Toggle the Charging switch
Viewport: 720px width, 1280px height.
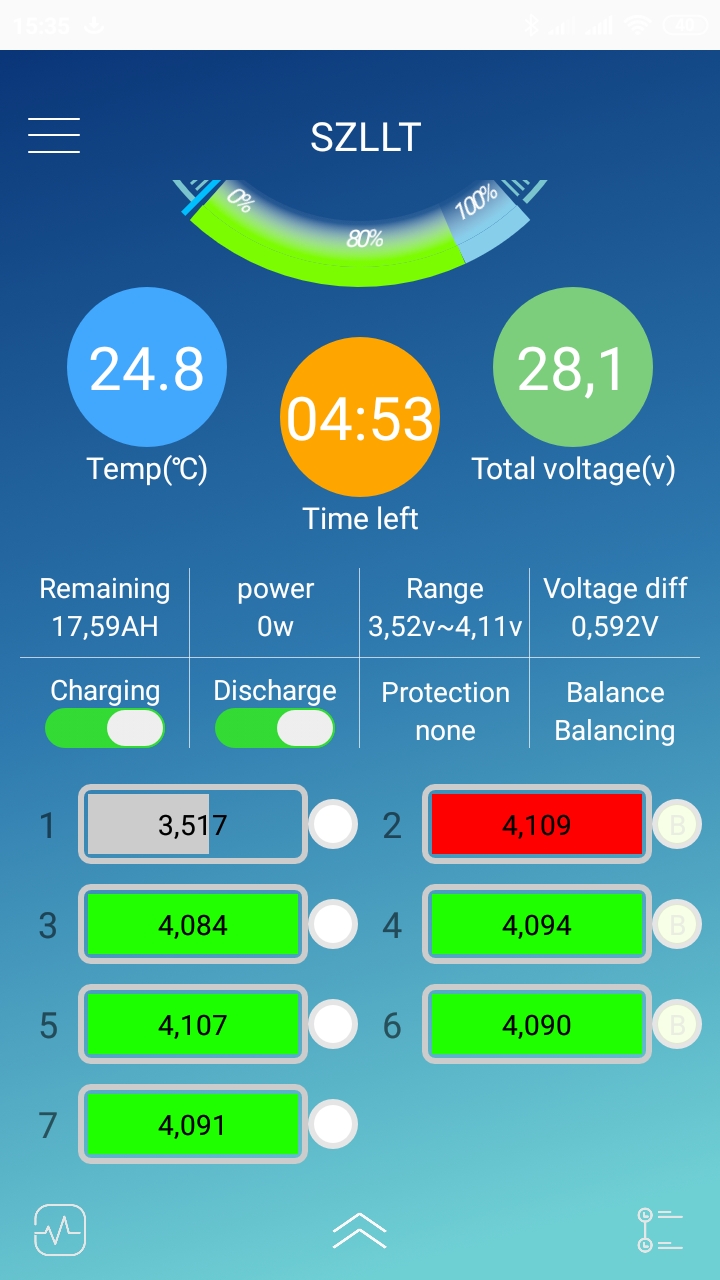coord(105,728)
